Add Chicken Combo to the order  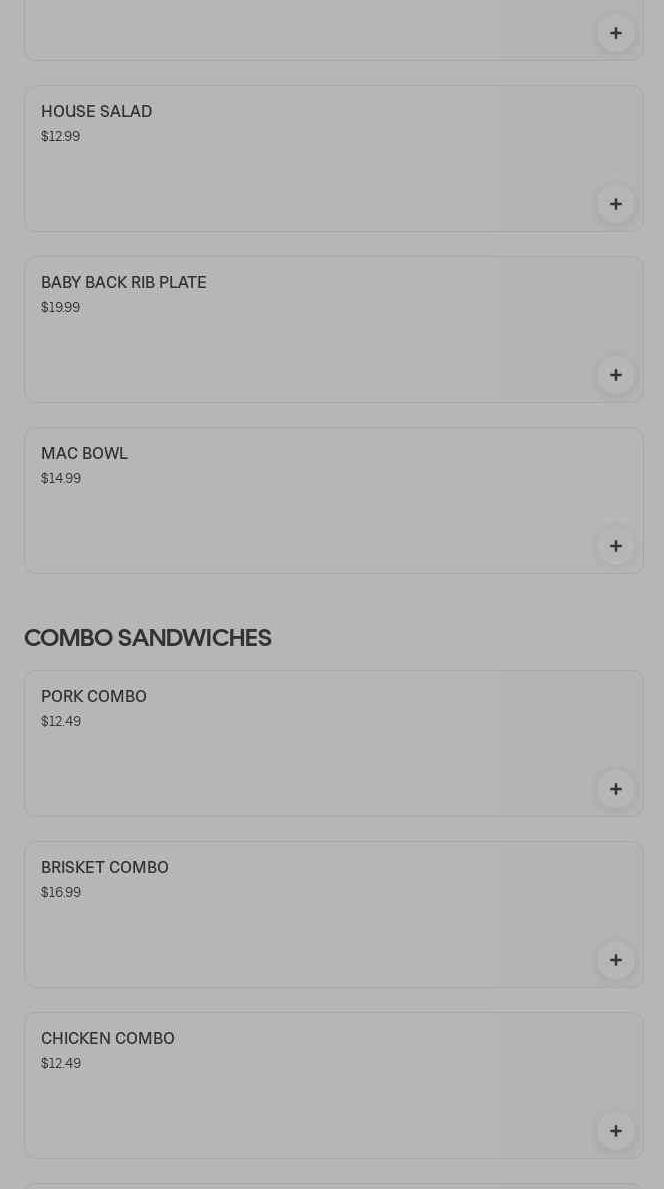[x=615, y=1131]
